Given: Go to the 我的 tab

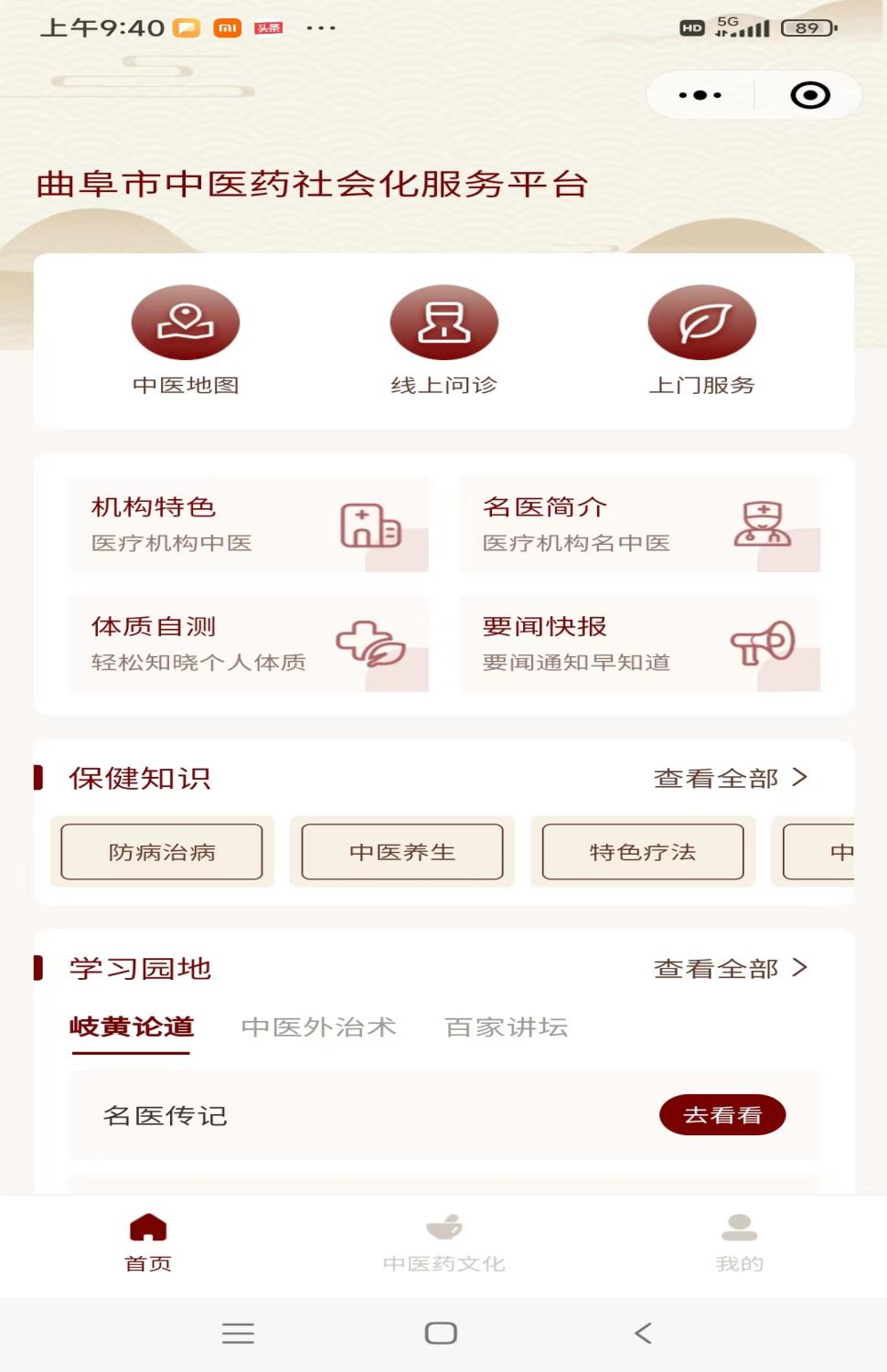Looking at the screenshot, I should click(739, 1243).
